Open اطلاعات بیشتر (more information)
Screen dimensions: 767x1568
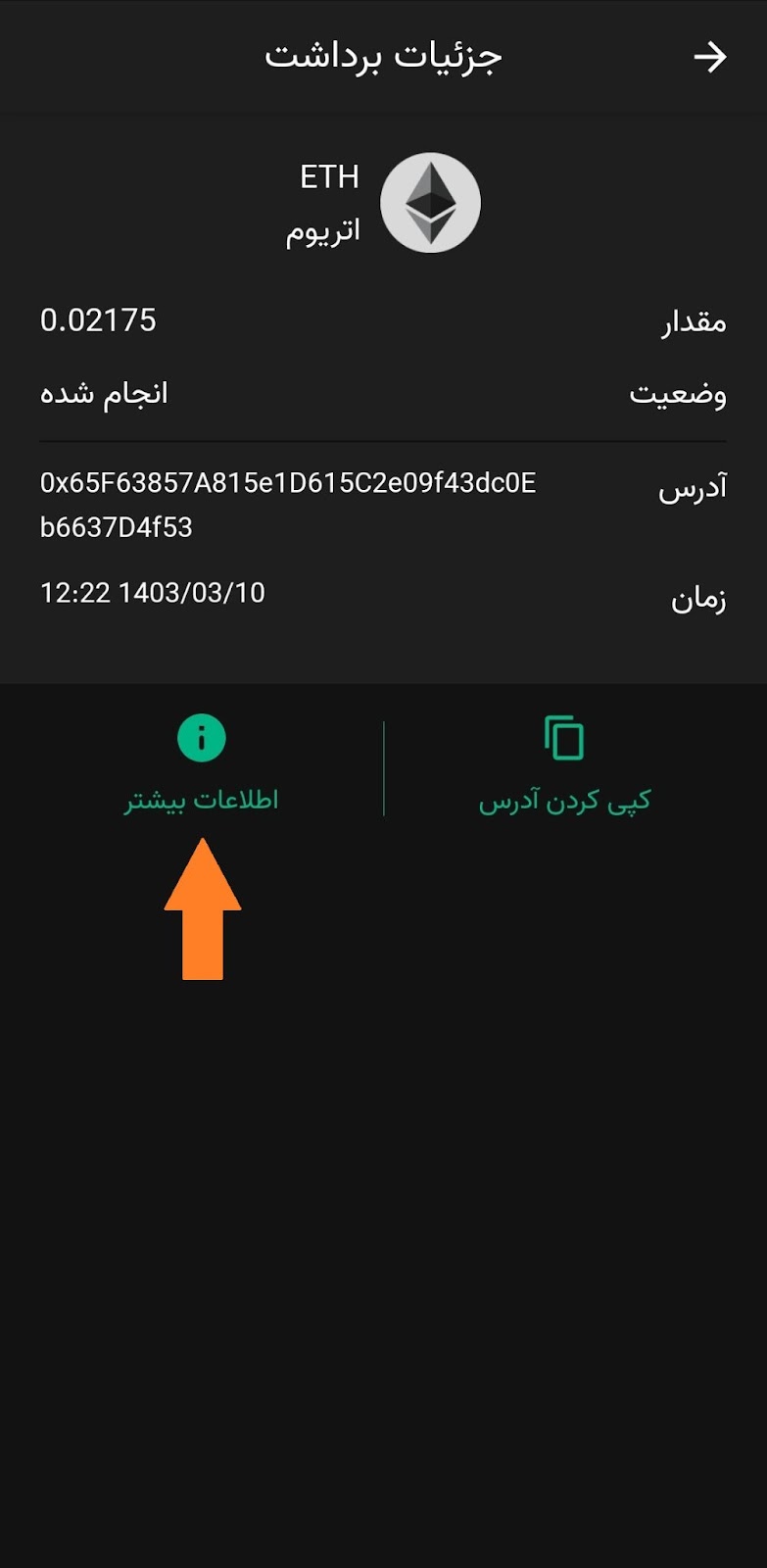click(x=201, y=765)
